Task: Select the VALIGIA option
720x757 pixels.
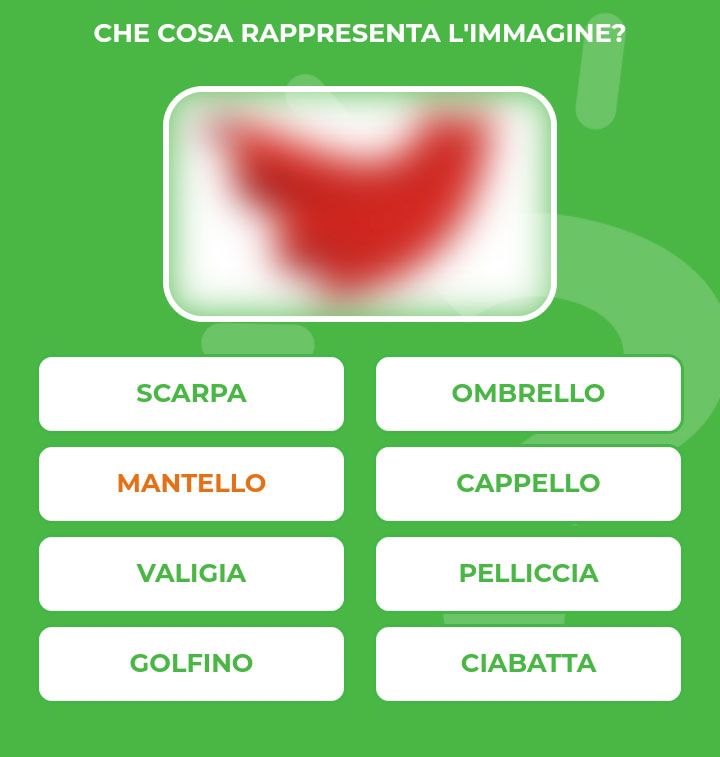Action: pos(191,573)
